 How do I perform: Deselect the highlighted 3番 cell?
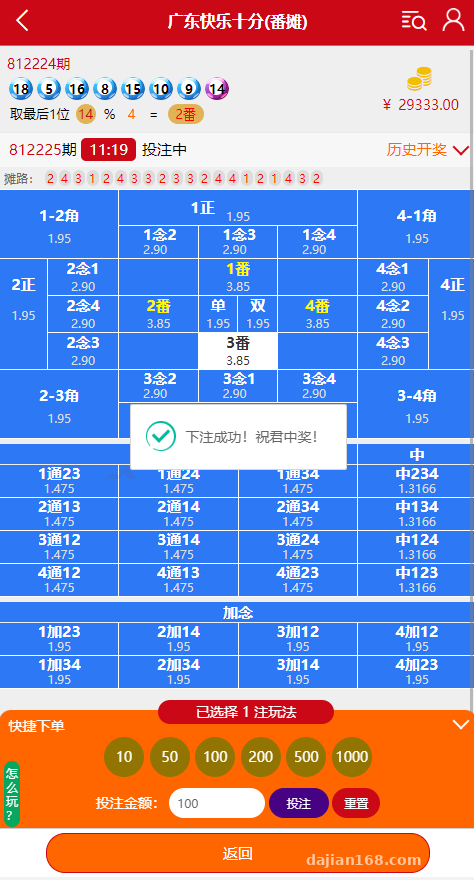coord(238,351)
